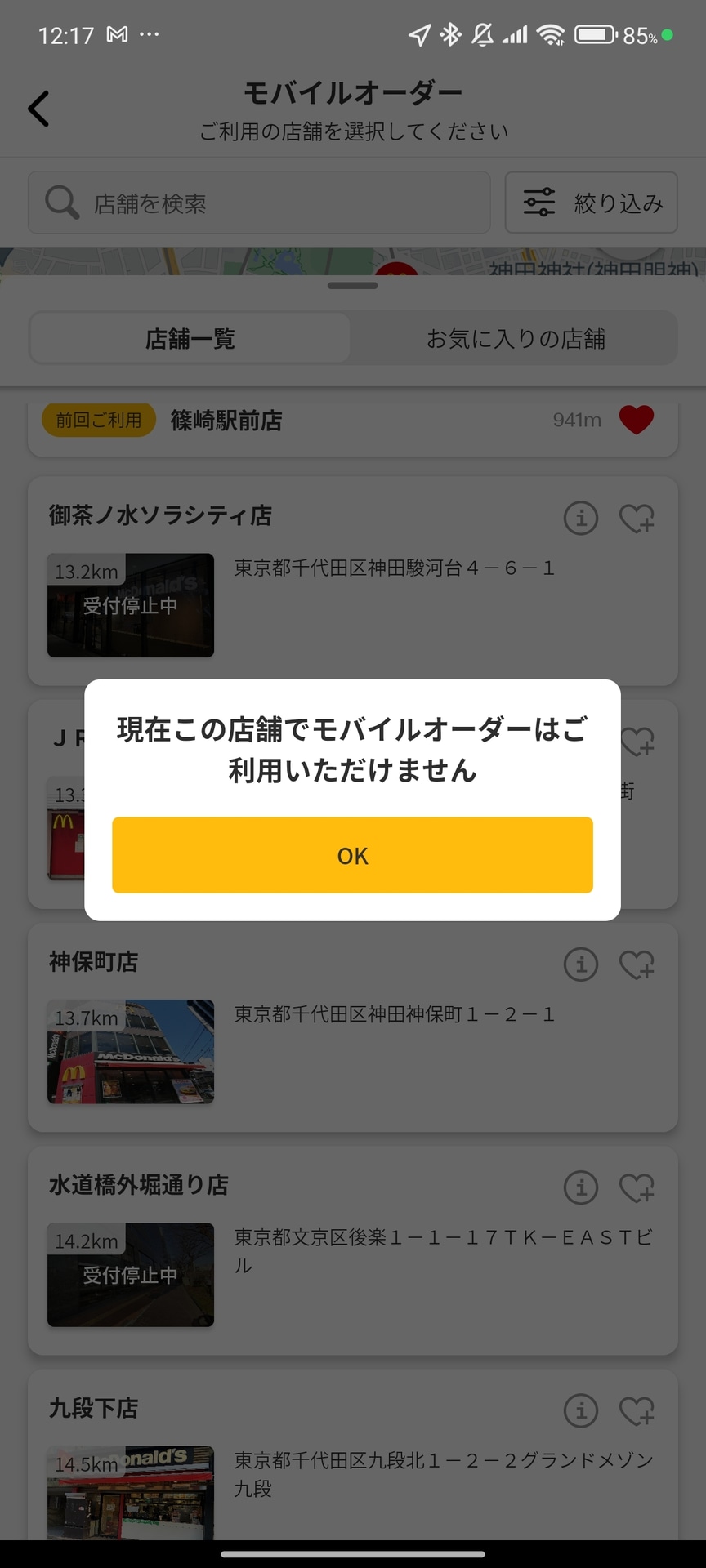This screenshot has height=1568, width=706.
Task: Select the 店舗一覧 tab
Action: [189, 338]
